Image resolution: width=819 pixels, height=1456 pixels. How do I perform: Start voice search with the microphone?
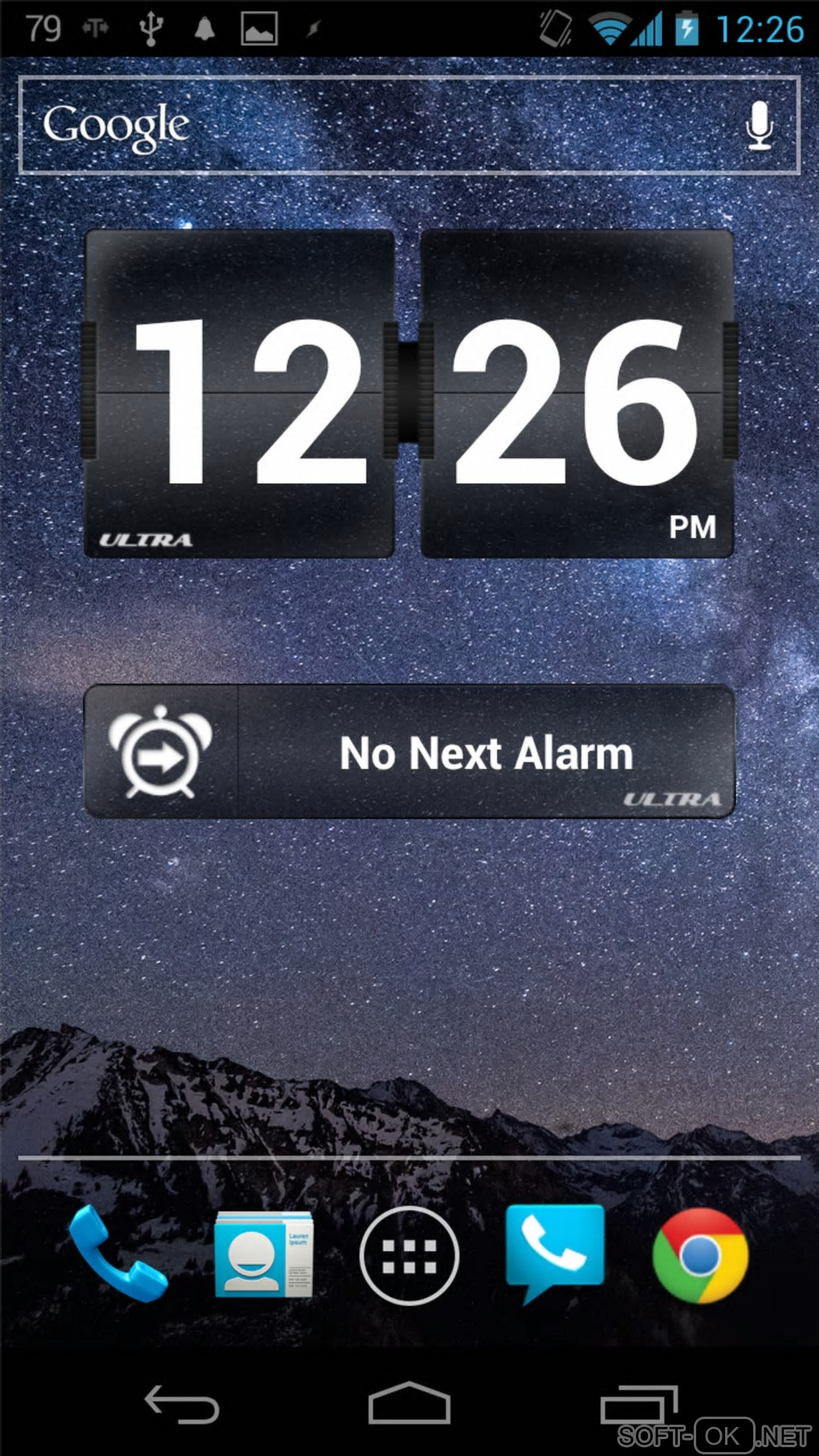759,126
